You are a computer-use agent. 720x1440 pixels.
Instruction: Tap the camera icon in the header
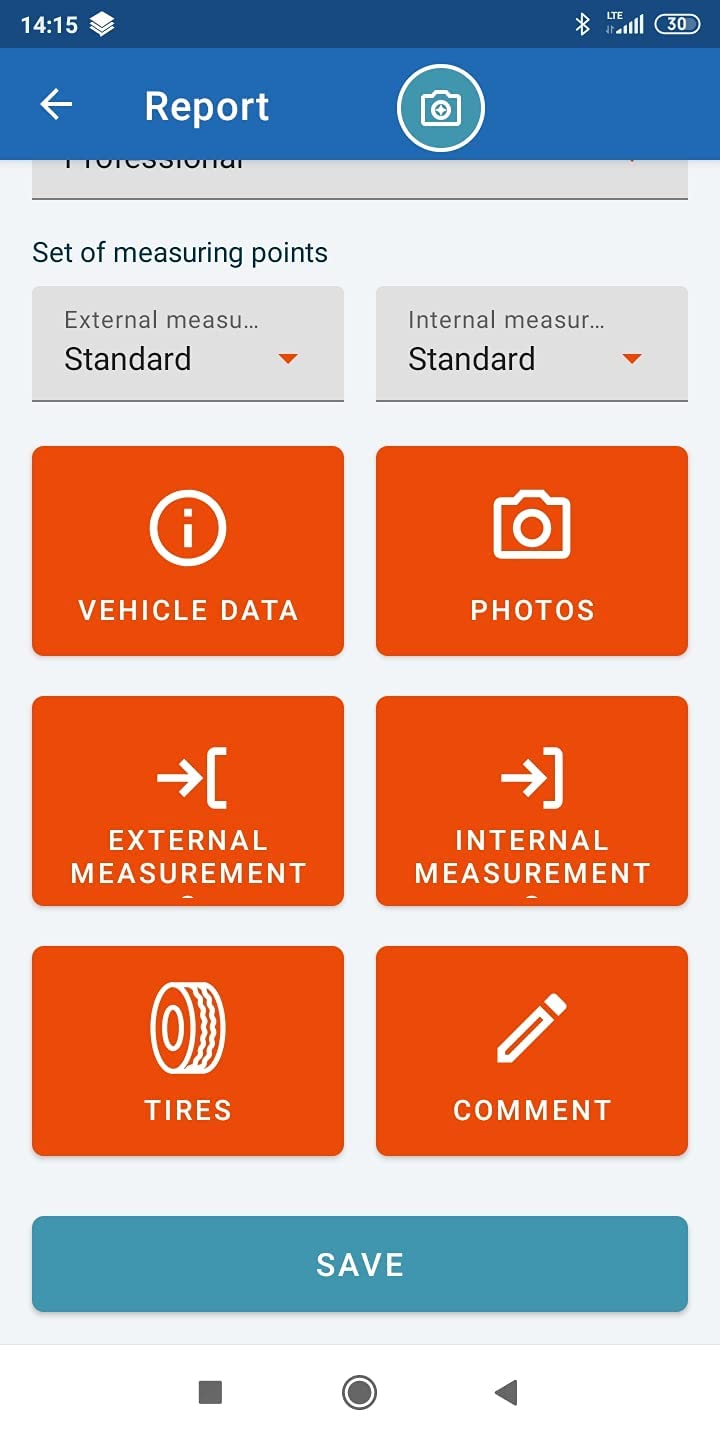[440, 109]
